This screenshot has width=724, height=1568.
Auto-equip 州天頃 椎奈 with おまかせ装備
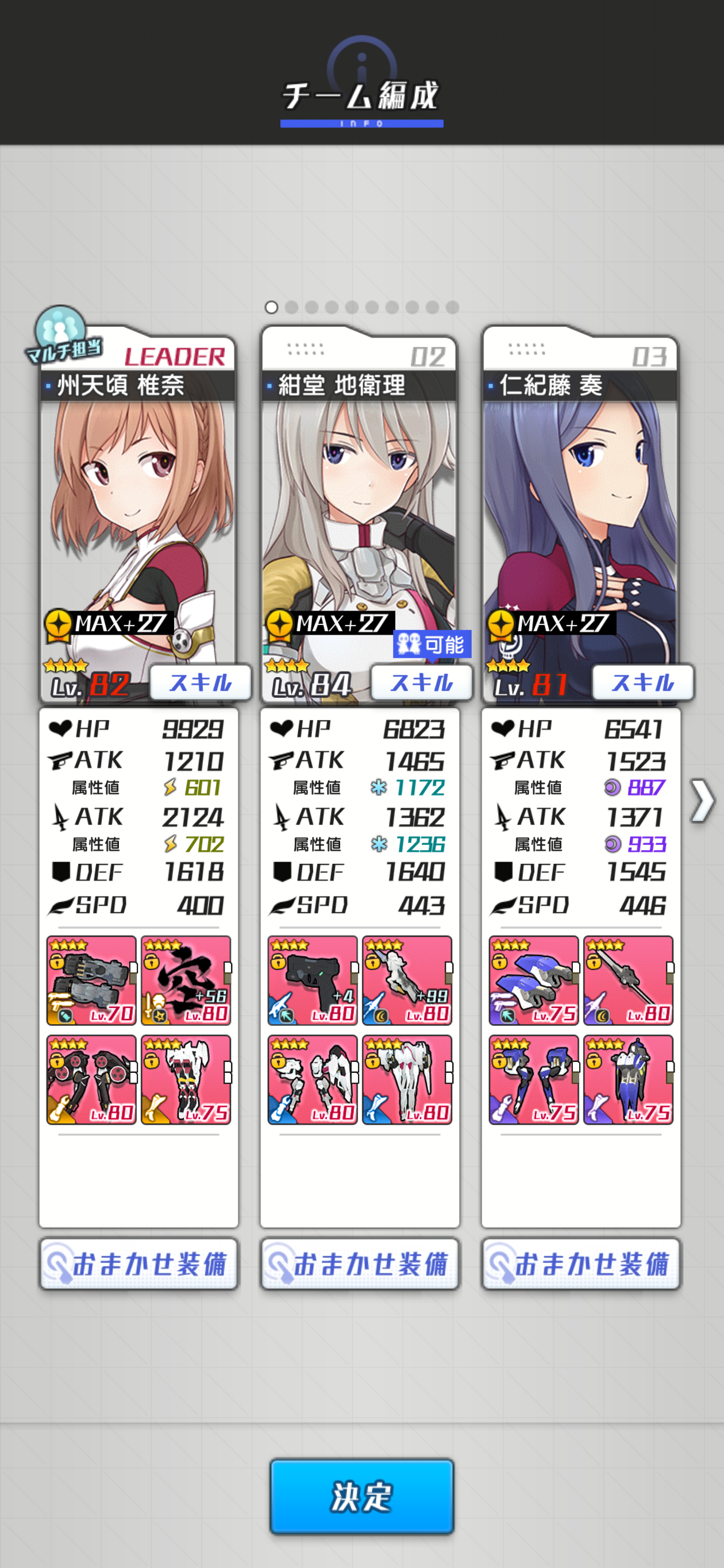(x=139, y=1264)
